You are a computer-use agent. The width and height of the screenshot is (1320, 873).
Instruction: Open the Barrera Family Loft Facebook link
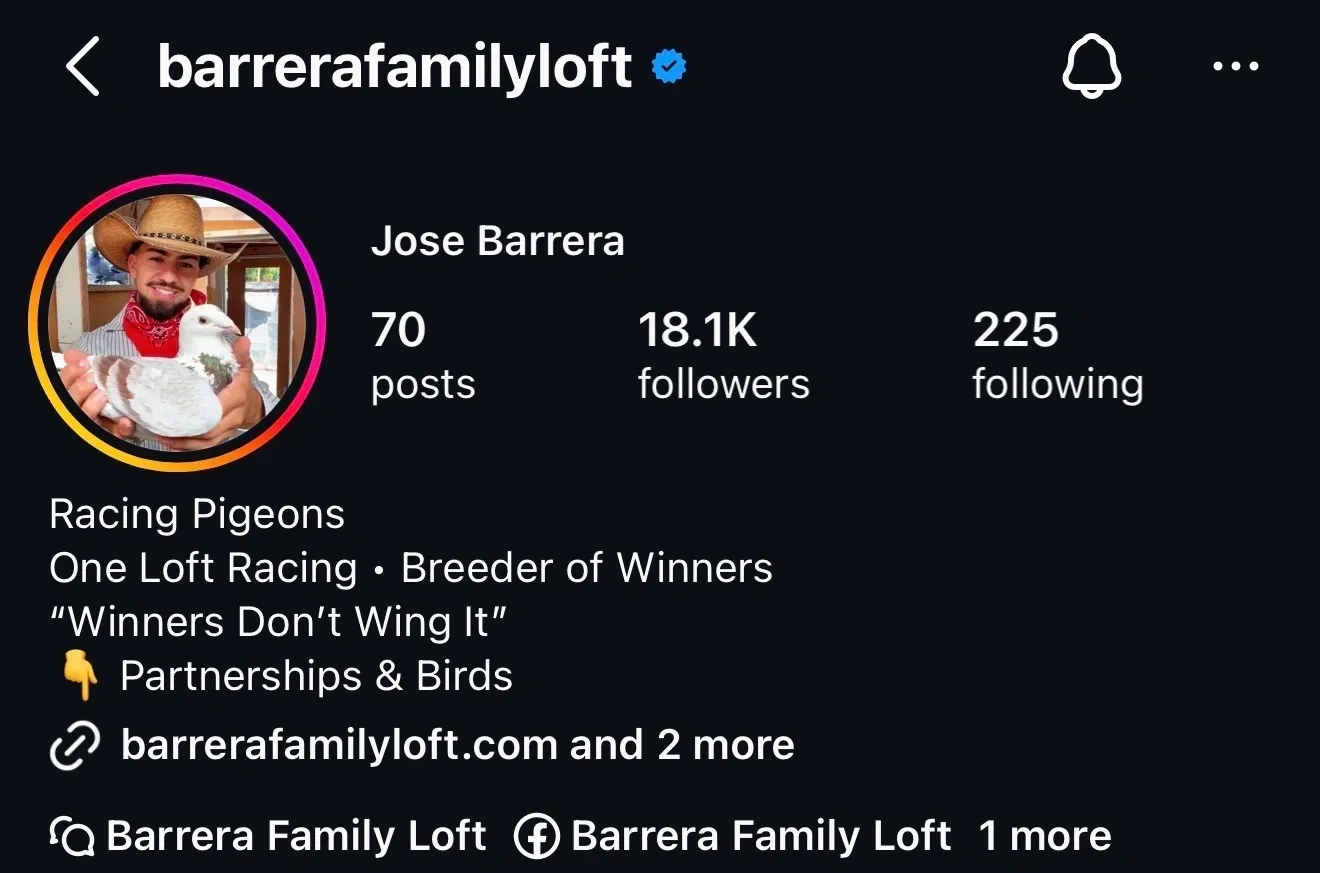pyautogui.click(x=733, y=836)
